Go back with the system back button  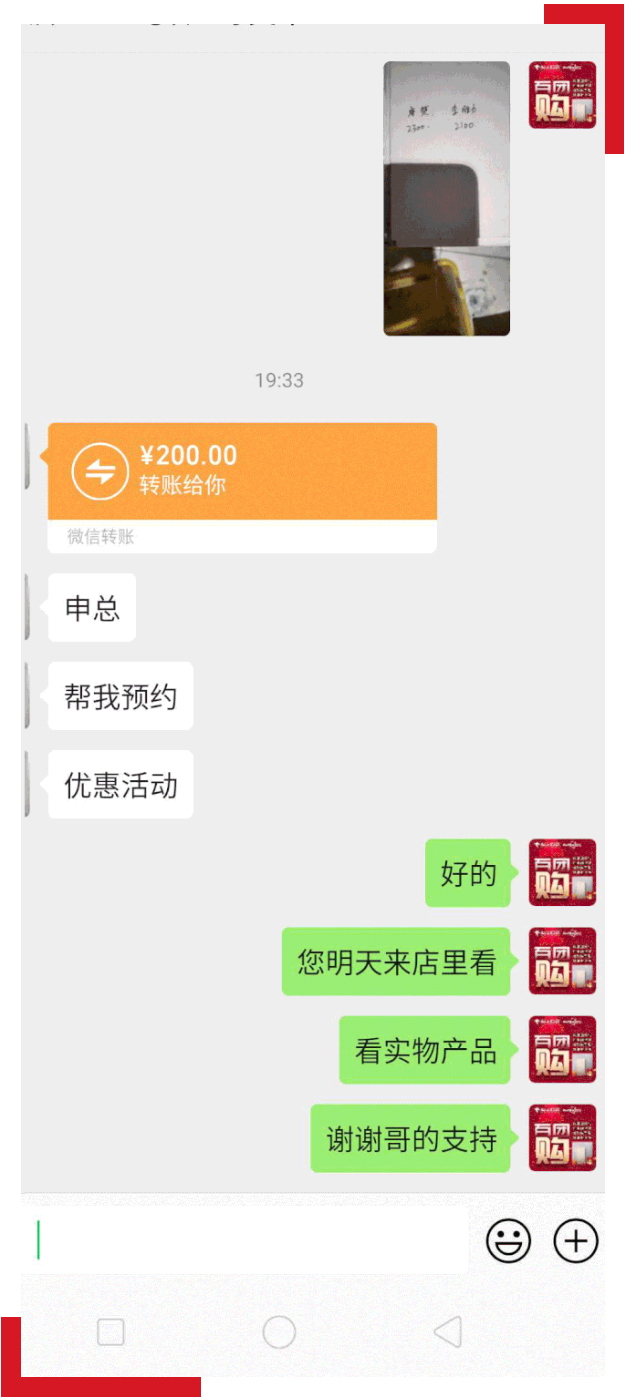point(447,1332)
